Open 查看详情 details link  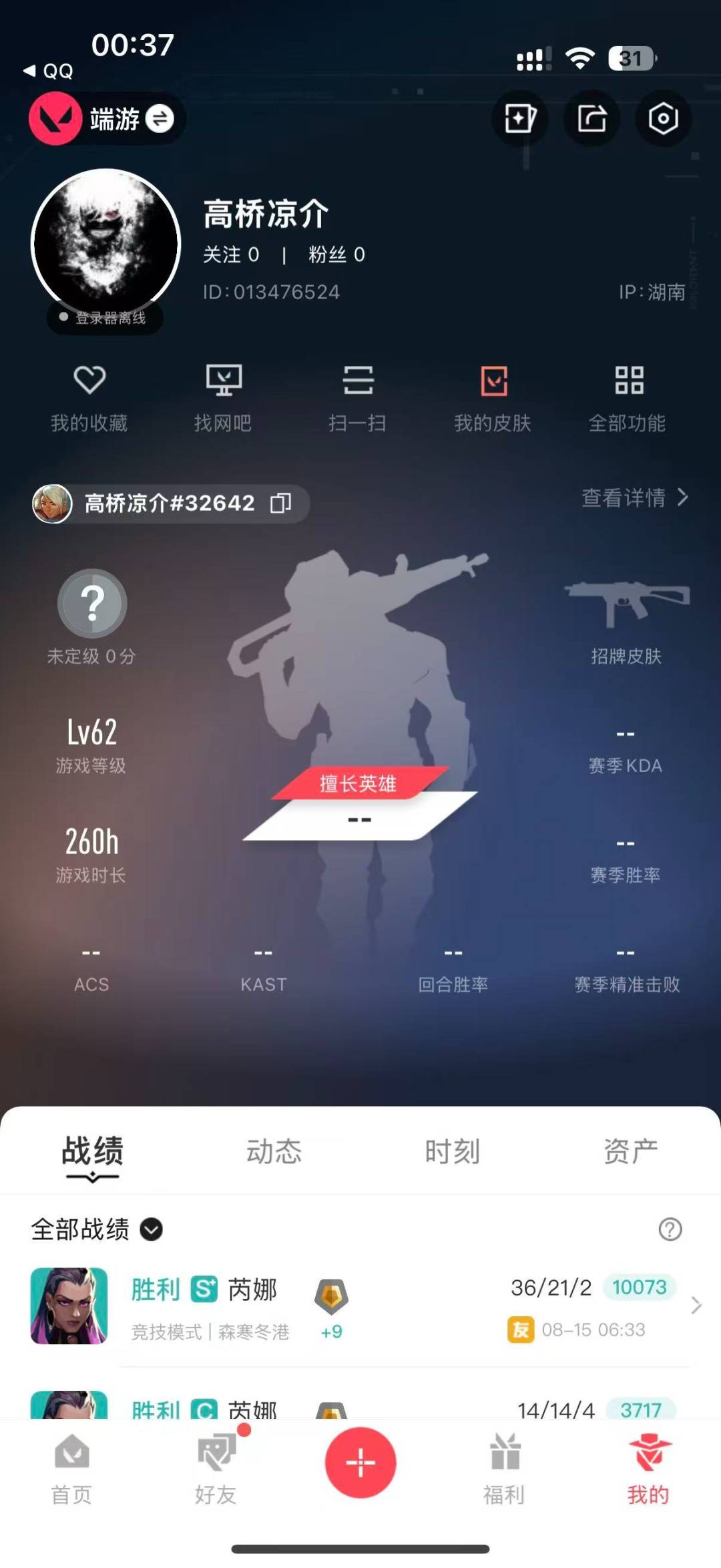point(634,498)
